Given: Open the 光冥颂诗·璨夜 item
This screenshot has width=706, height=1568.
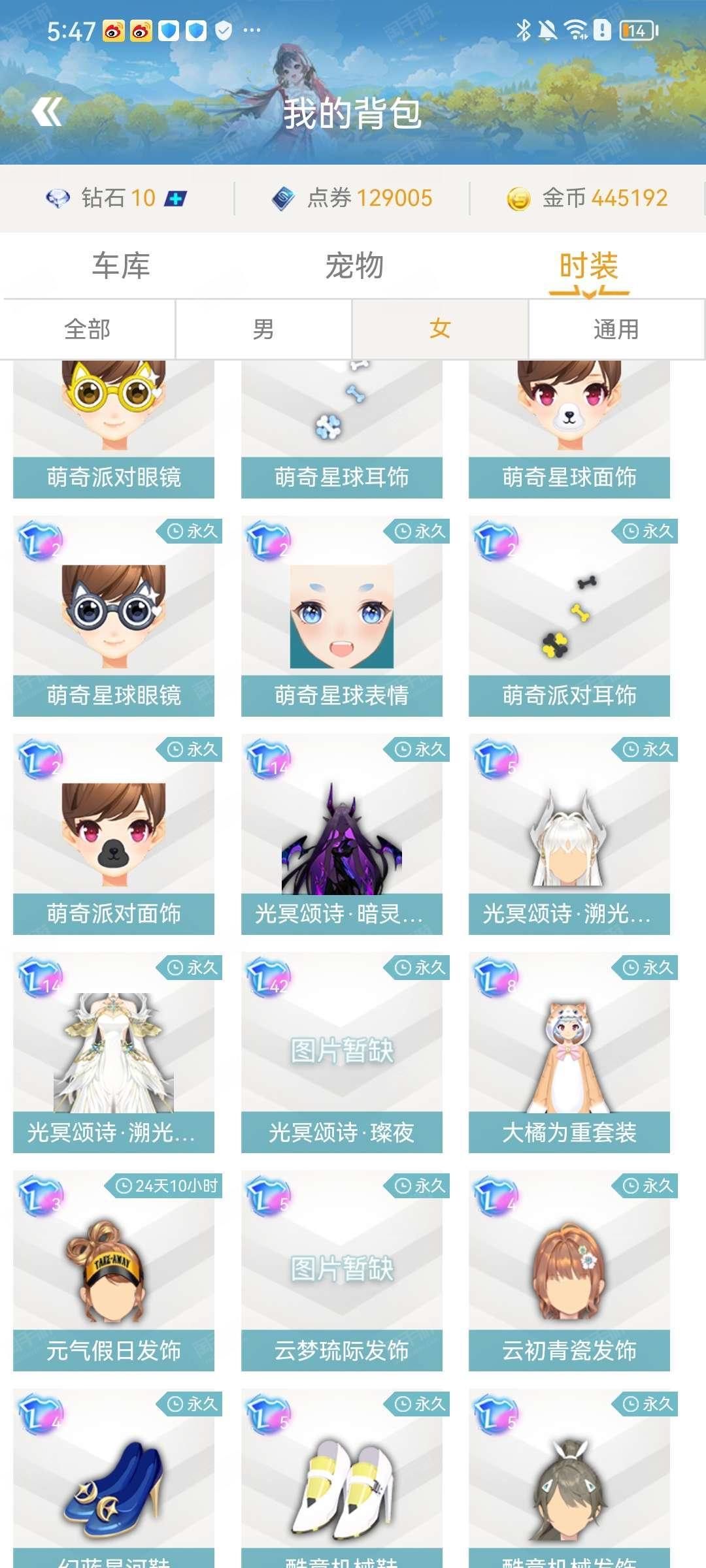Looking at the screenshot, I should (x=342, y=1053).
